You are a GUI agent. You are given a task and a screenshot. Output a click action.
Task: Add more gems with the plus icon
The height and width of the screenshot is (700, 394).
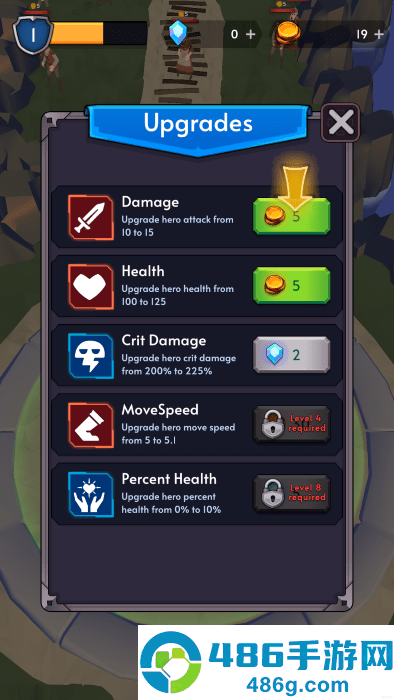point(251,34)
